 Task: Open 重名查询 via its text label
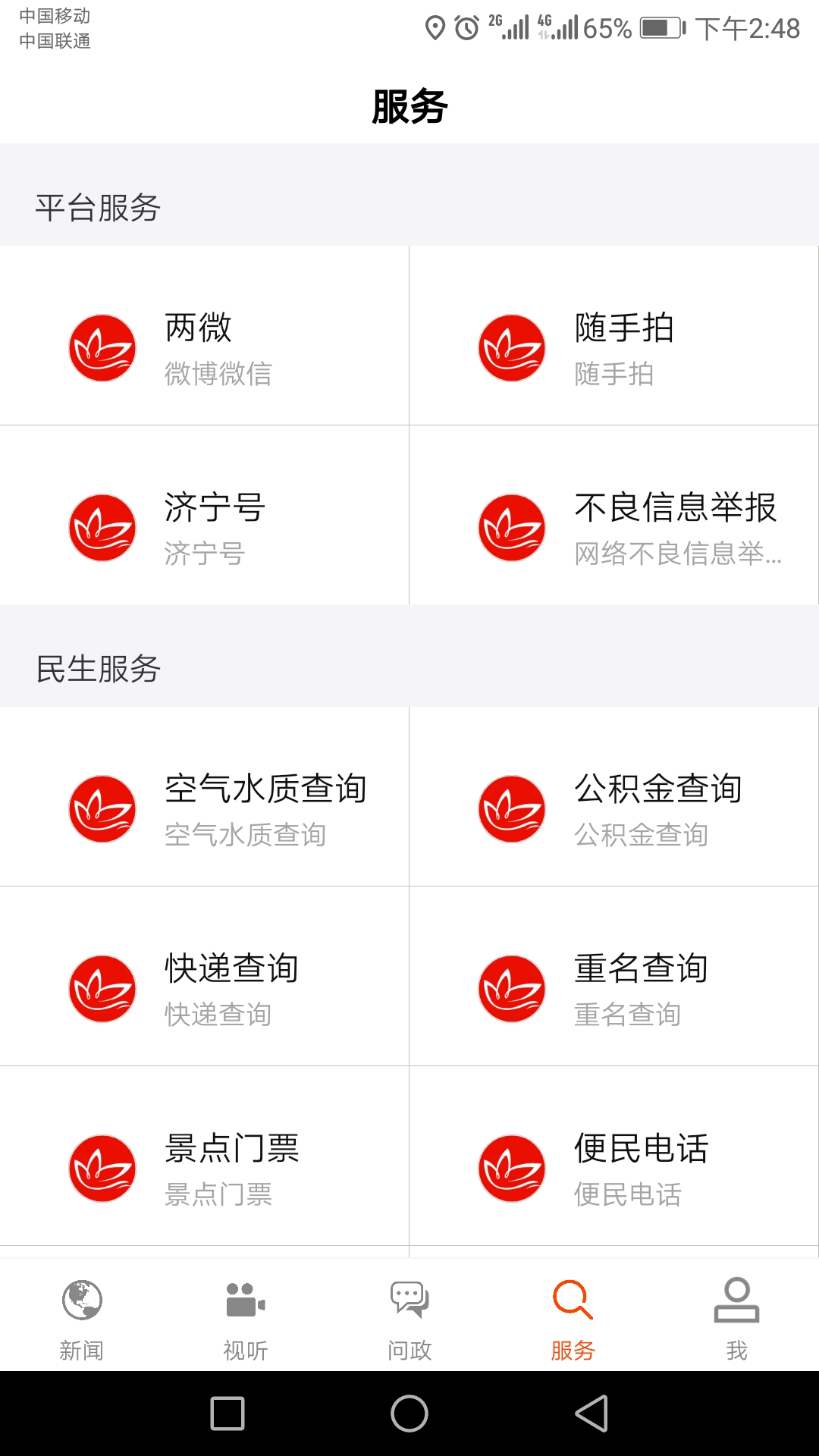(x=641, y=967)
